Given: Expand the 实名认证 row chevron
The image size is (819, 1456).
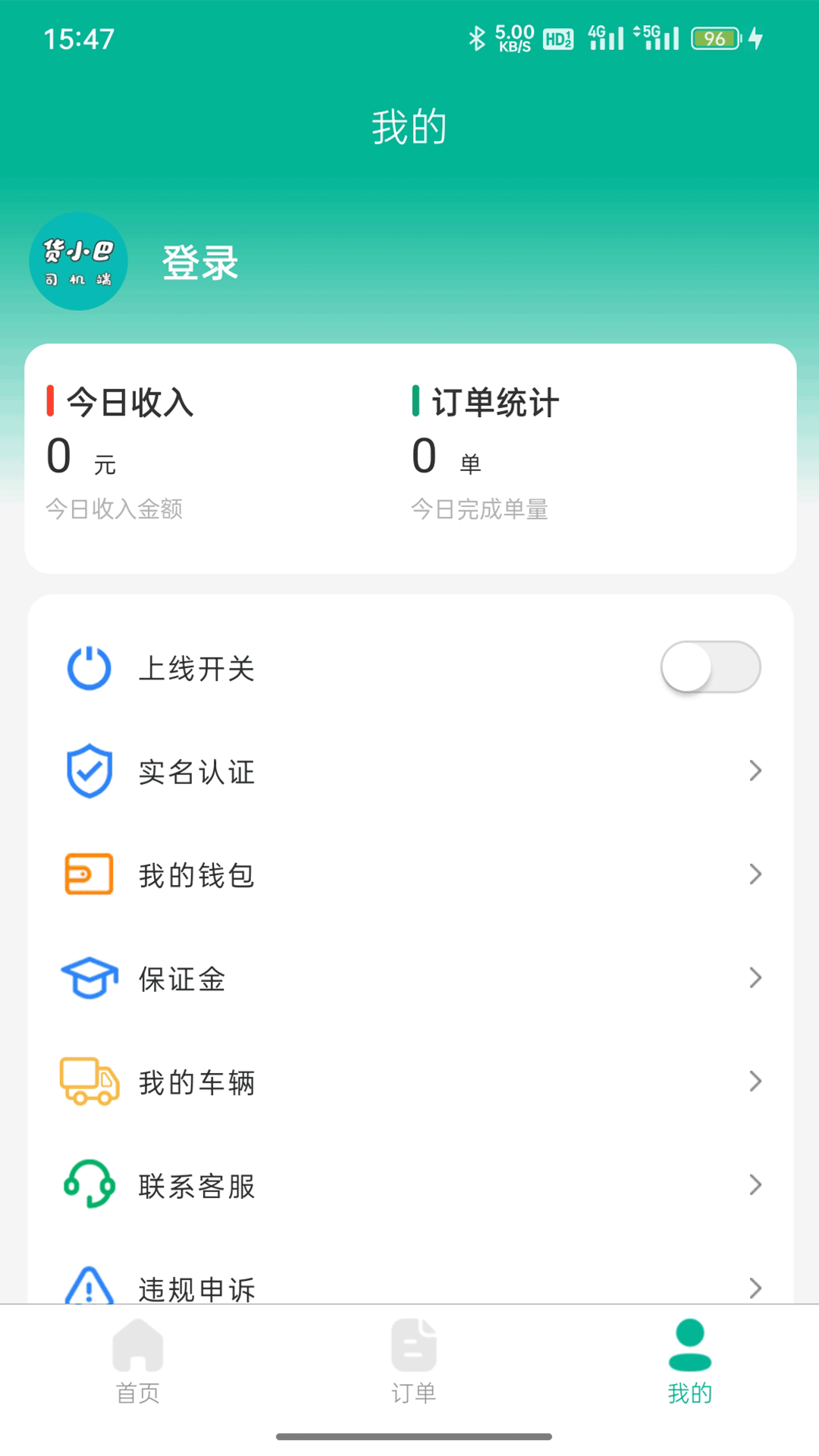Looking at the screenshot, I should coord(755,771).
